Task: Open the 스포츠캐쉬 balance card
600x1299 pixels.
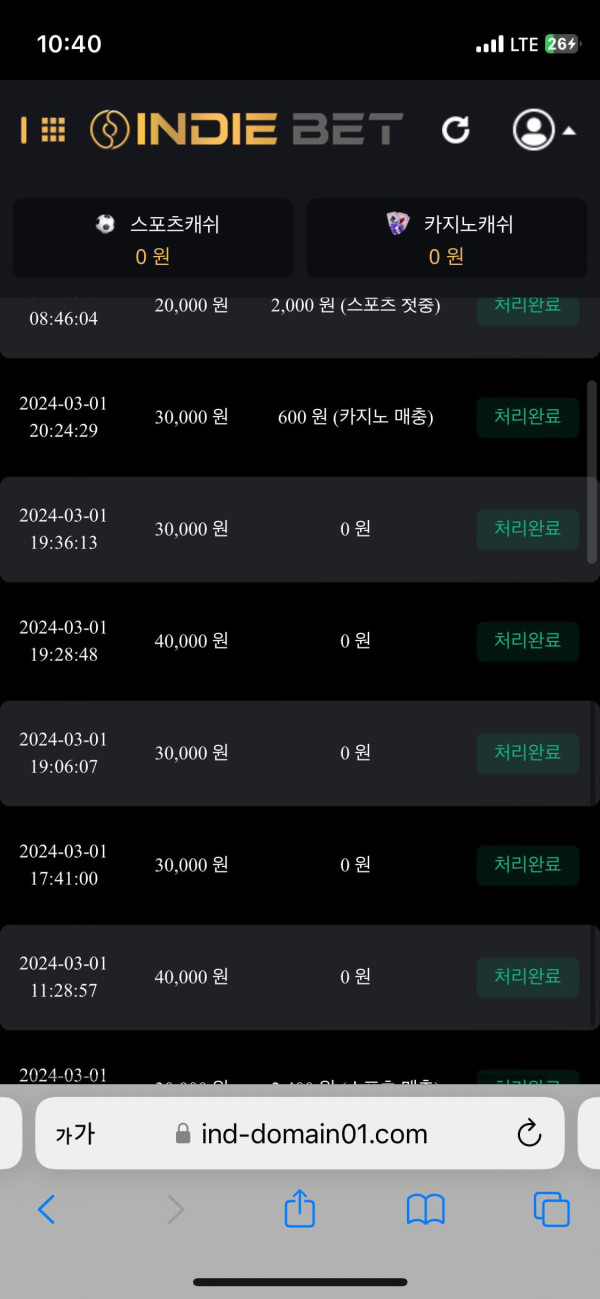Action: point(153,239)
